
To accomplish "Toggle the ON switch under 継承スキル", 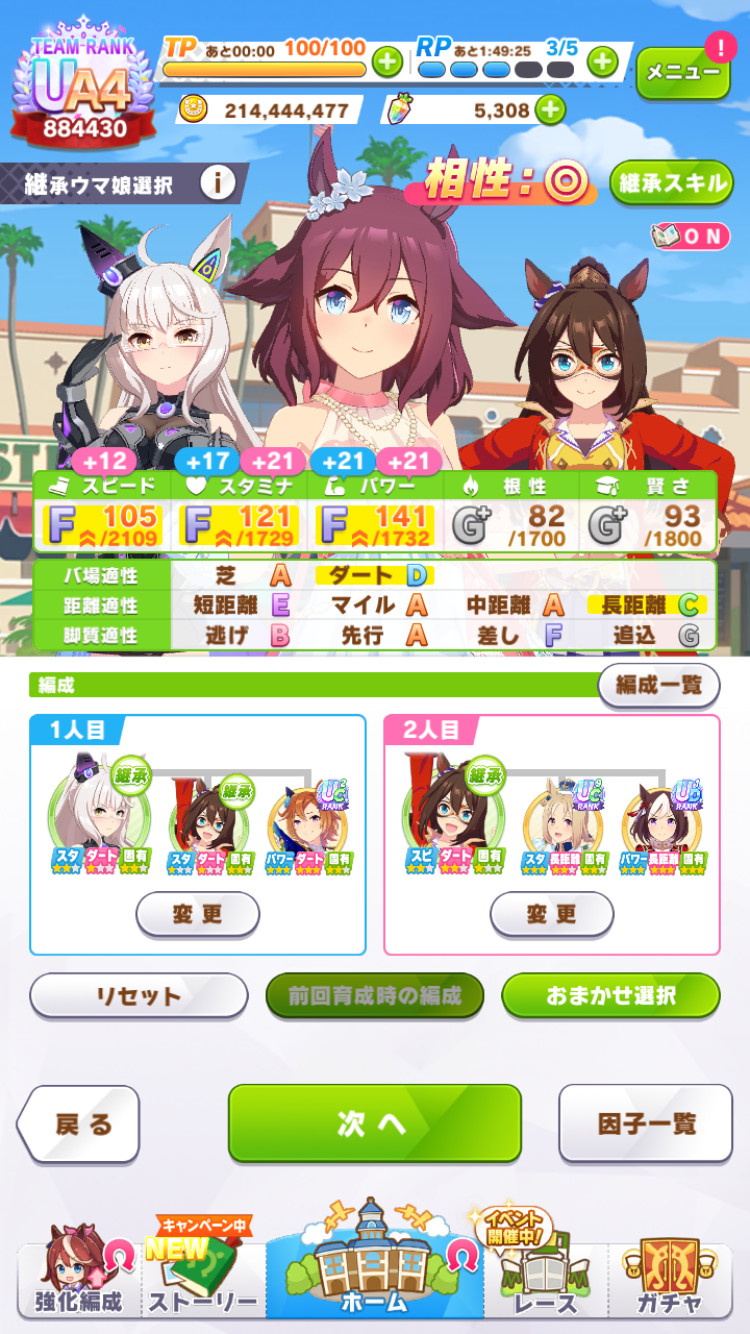I will [x=690, y=236].
